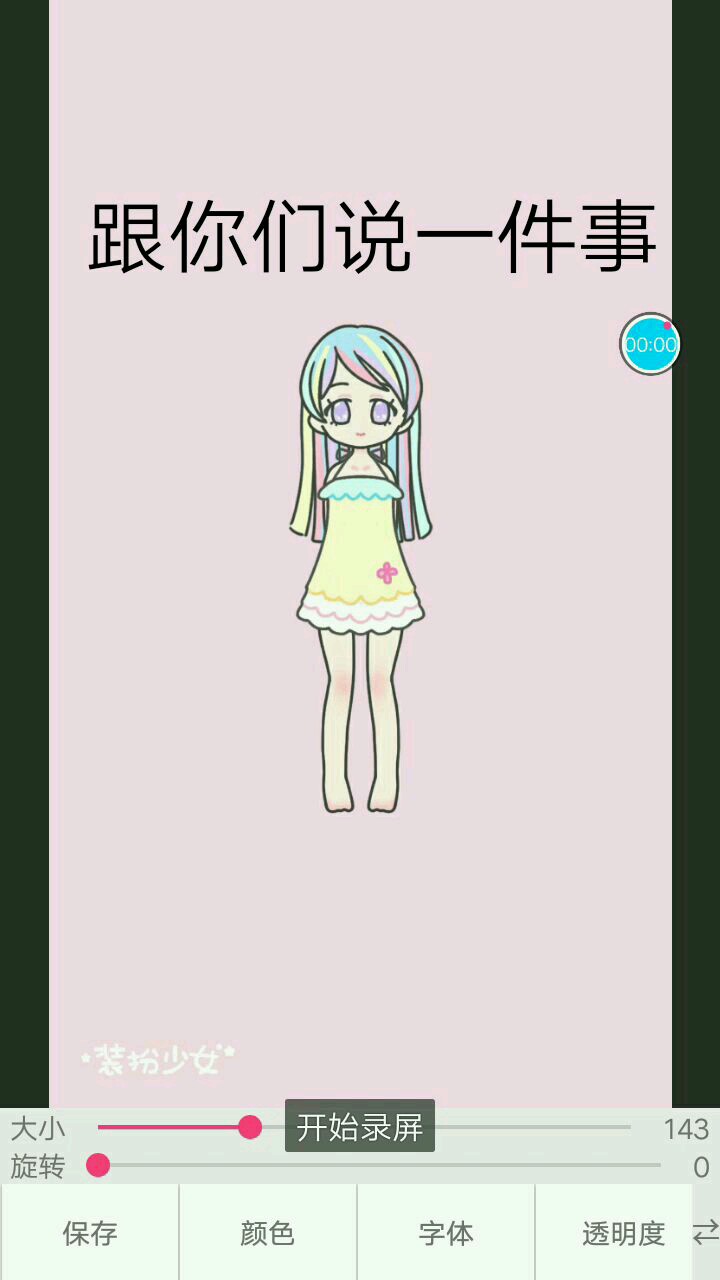Tap the 旋转 rotation slider track
Image resolution: width=720 pixels, height=1280 pixels.
pos(380,1165)
